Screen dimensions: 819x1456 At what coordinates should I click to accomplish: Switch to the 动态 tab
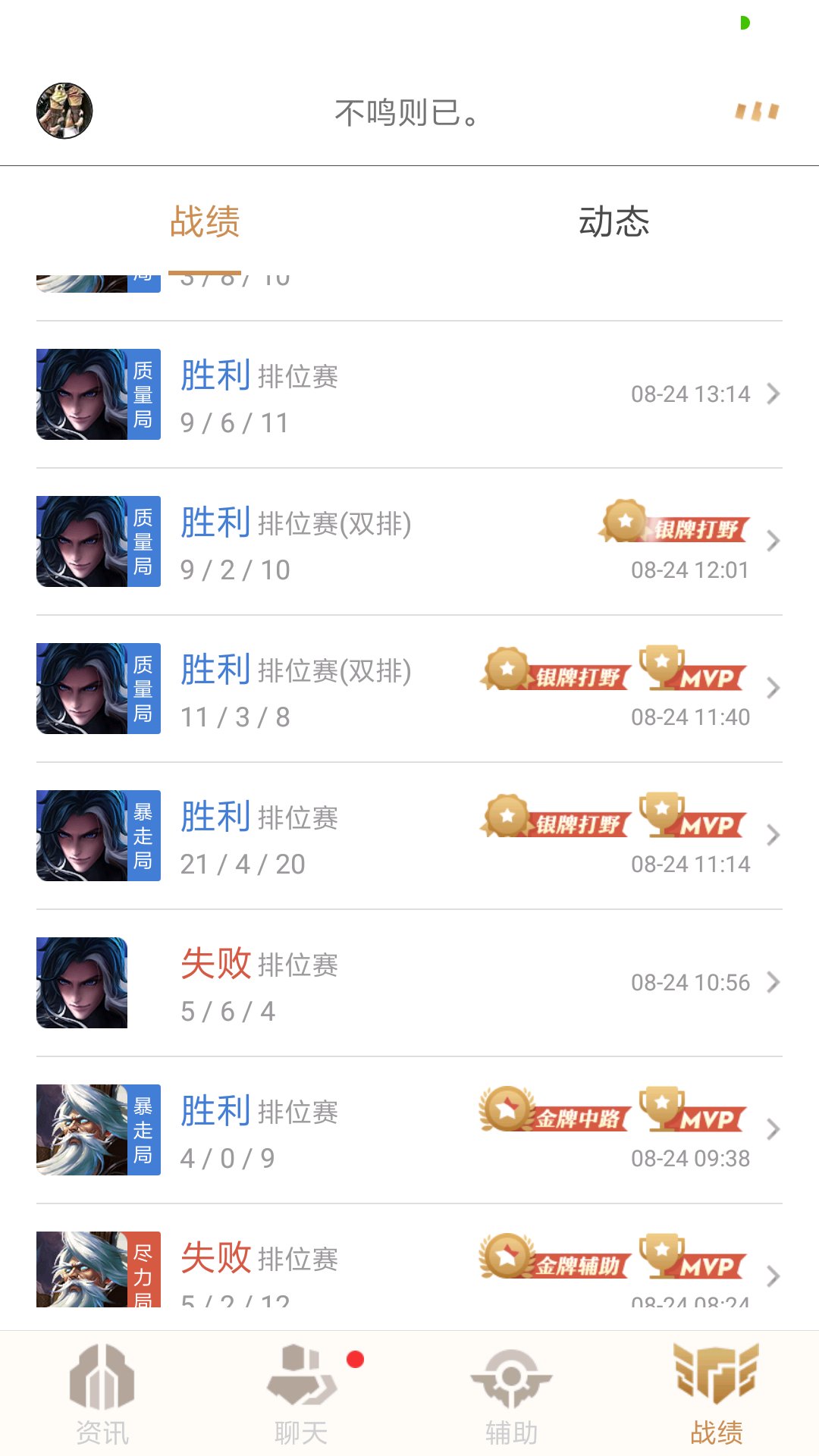(613, 221)
